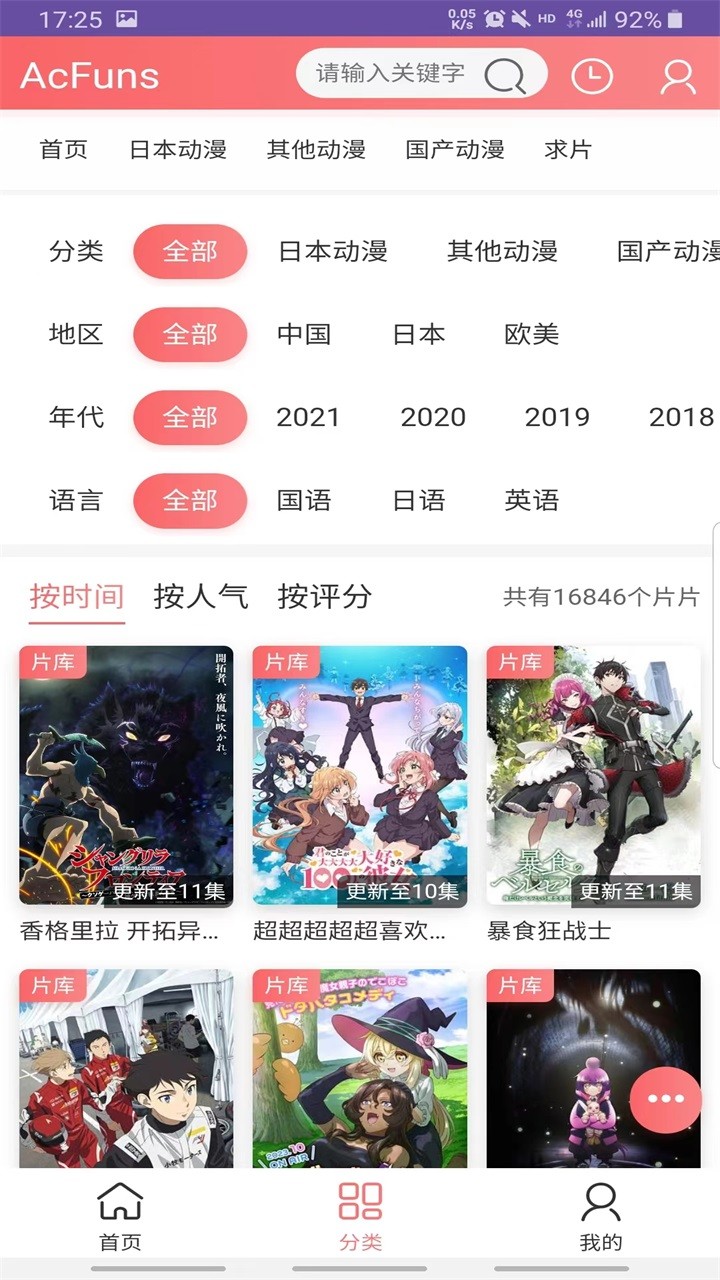Open the user profile icon in header
Viewport: 720px width, 1280px height.
678,76
